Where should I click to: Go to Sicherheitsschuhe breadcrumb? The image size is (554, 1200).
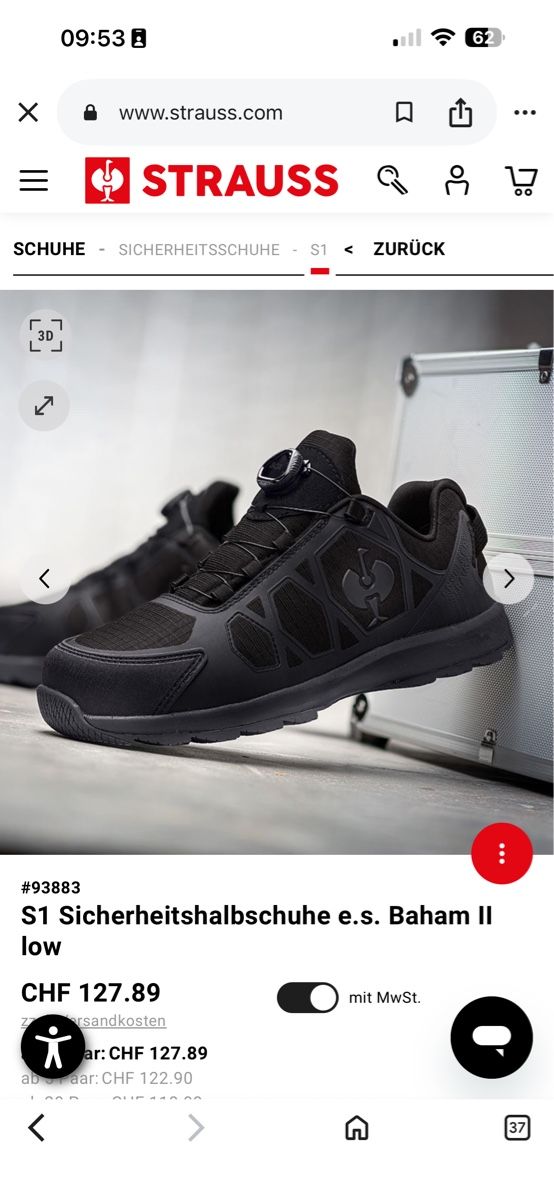(199, 250)
